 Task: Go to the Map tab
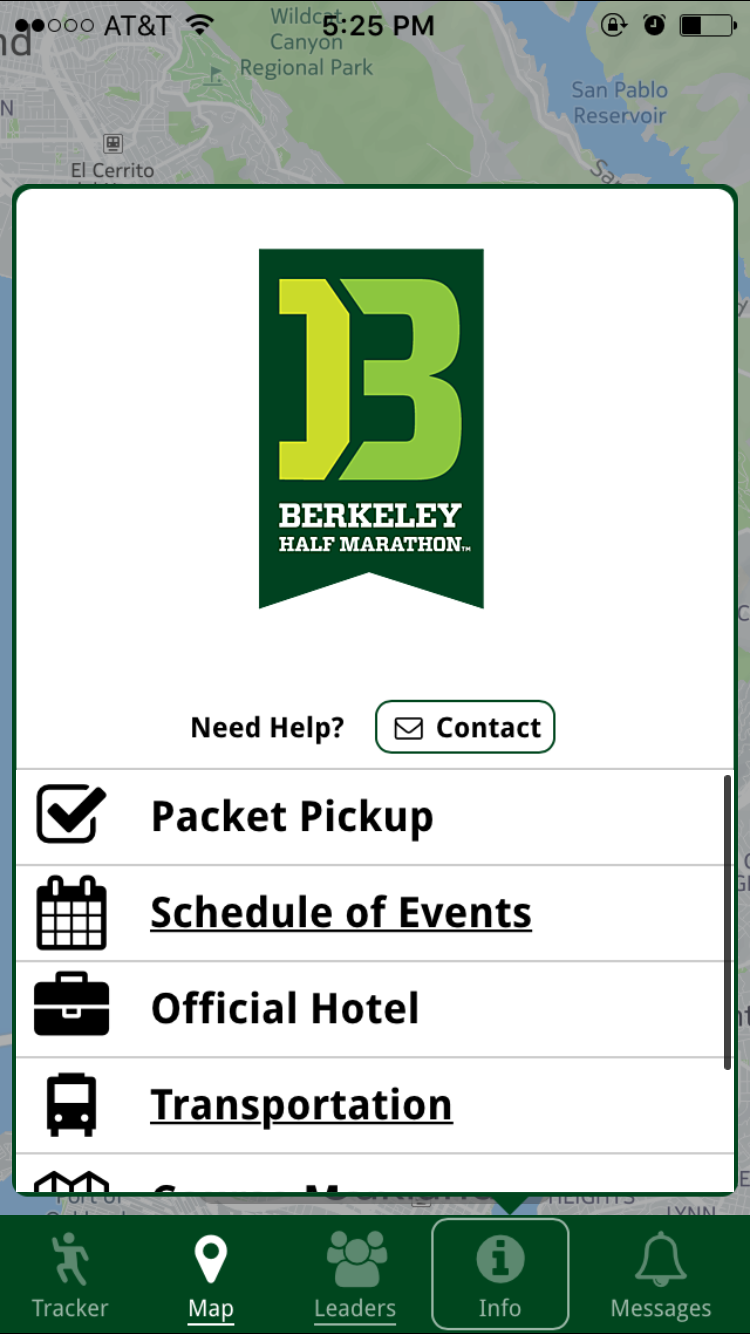210,1275
